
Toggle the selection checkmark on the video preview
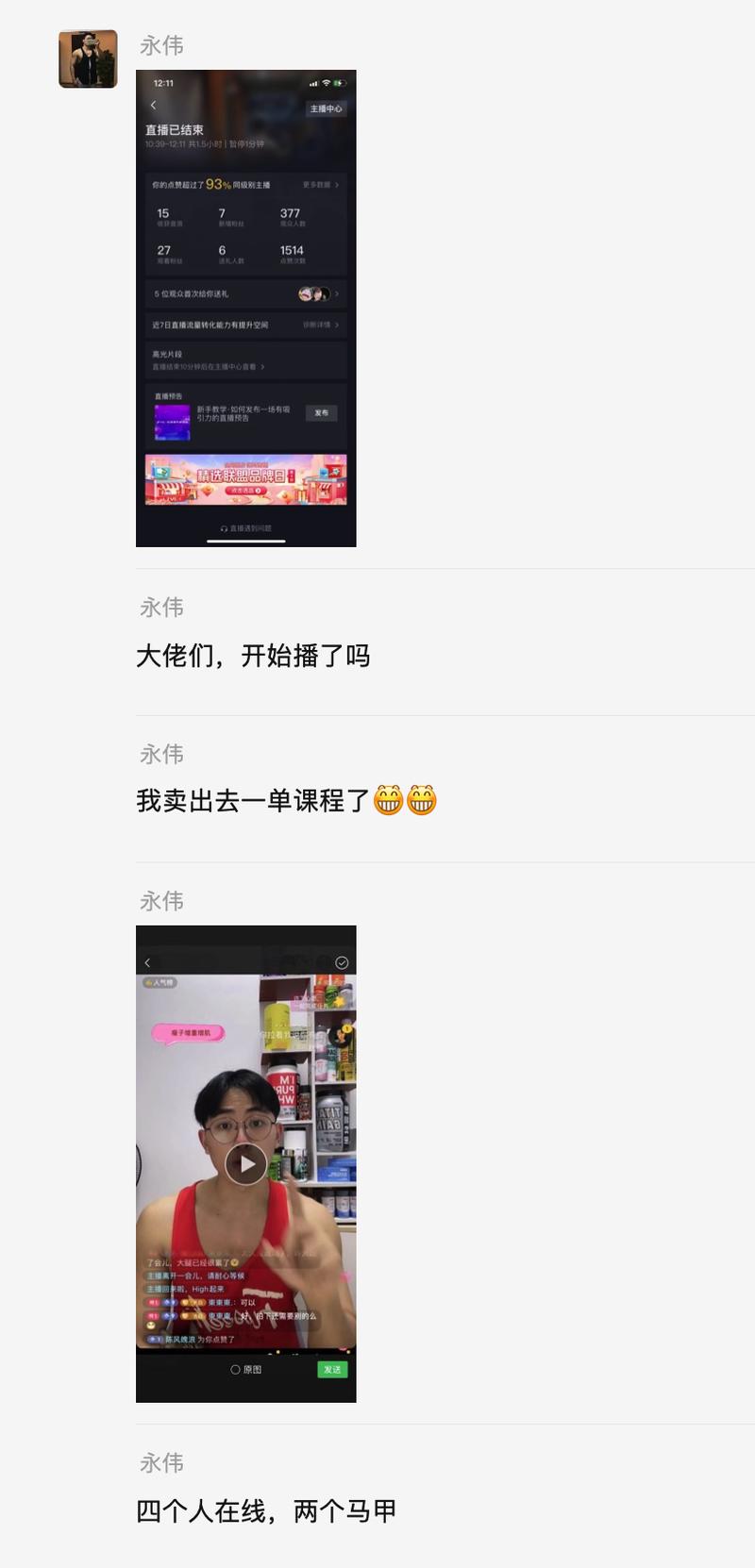(x=341, y=961)
